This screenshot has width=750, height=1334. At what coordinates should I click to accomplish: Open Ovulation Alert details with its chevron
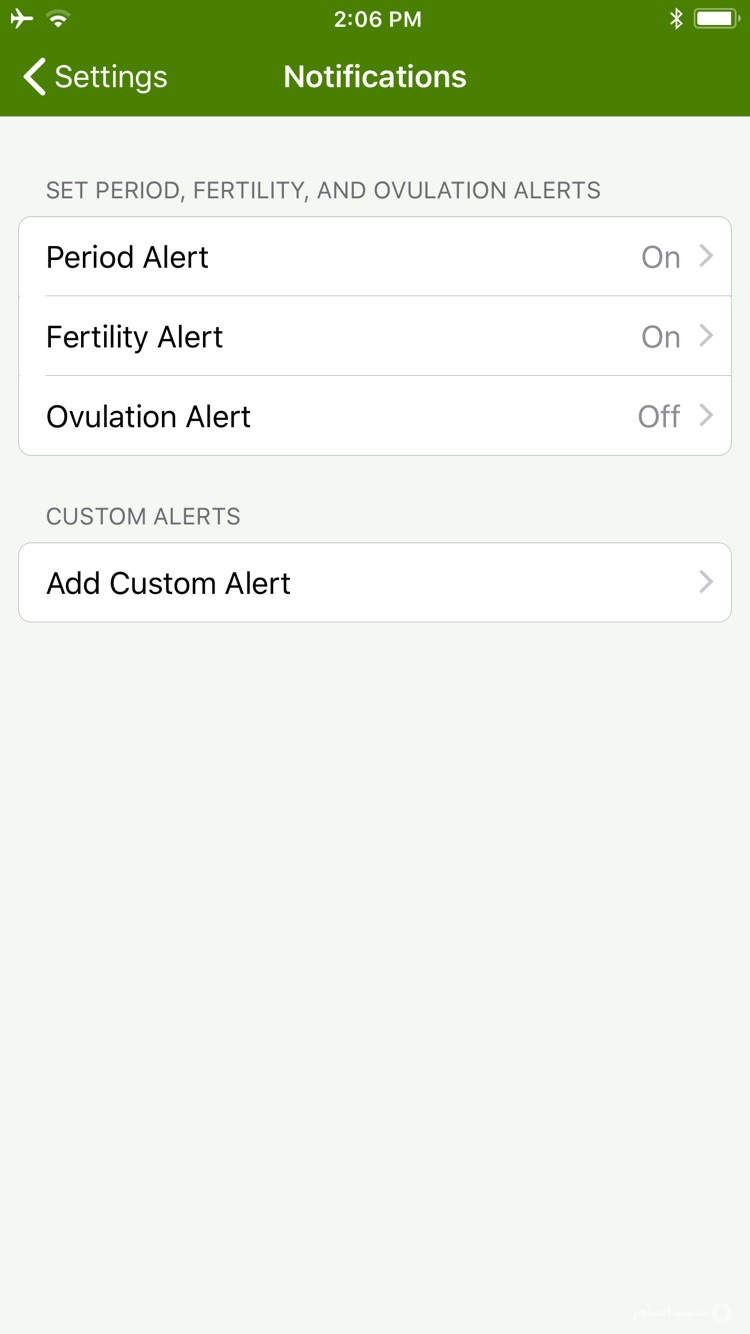pyautogui.click(x=706, y=416)
